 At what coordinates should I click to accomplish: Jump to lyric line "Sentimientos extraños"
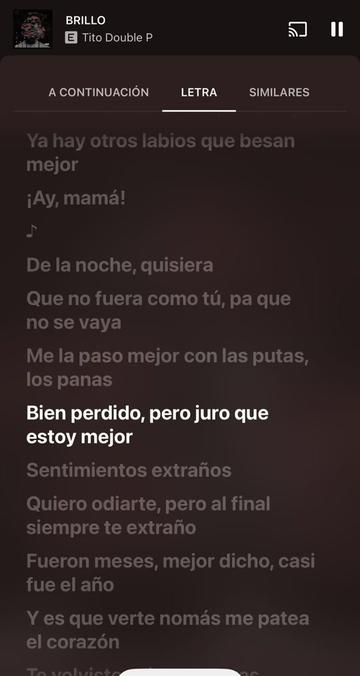(129, 470)
